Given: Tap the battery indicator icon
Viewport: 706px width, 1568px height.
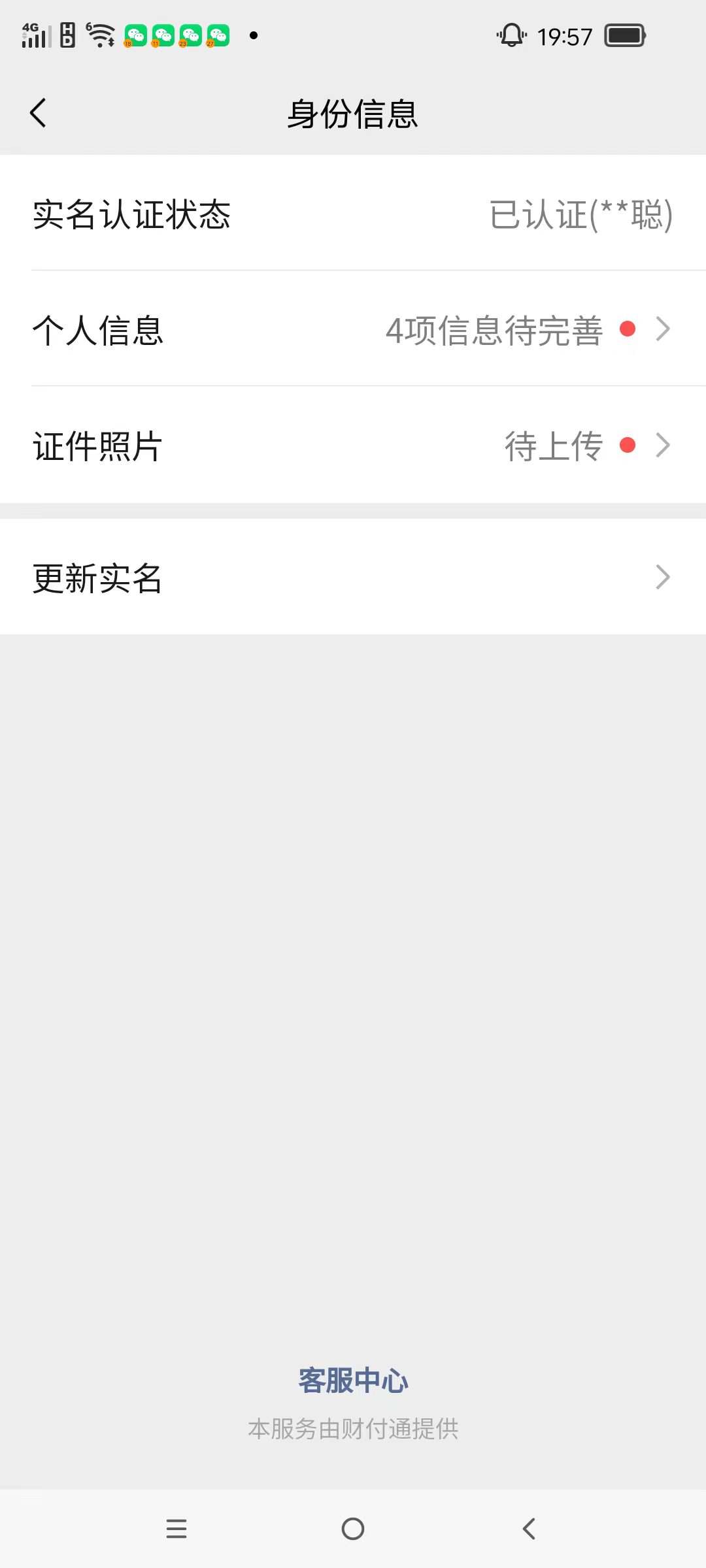Looking at the screenshot, I should point(624,36).
